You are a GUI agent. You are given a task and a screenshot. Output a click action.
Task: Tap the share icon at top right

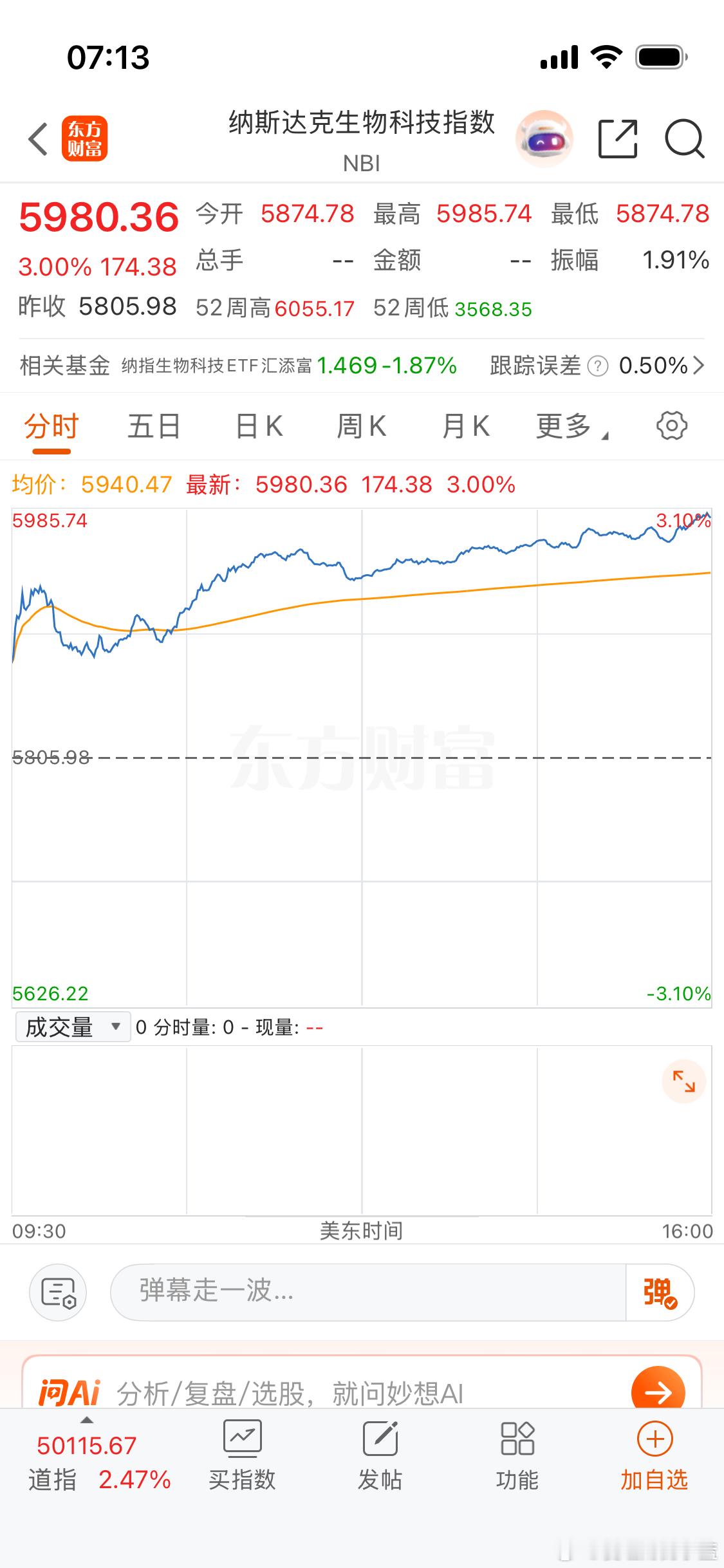coord(619,138)
